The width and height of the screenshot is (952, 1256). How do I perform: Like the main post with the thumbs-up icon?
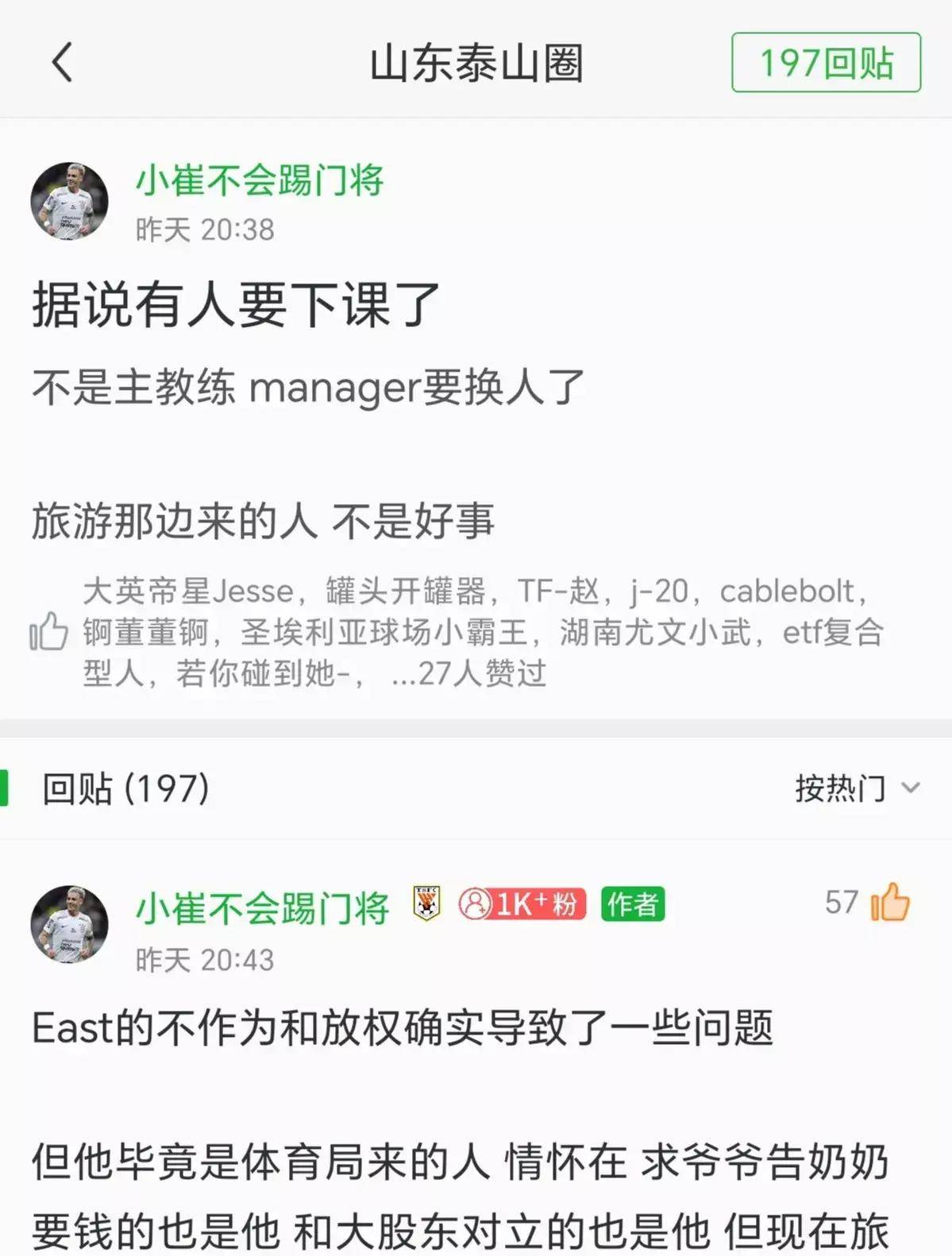48,633
